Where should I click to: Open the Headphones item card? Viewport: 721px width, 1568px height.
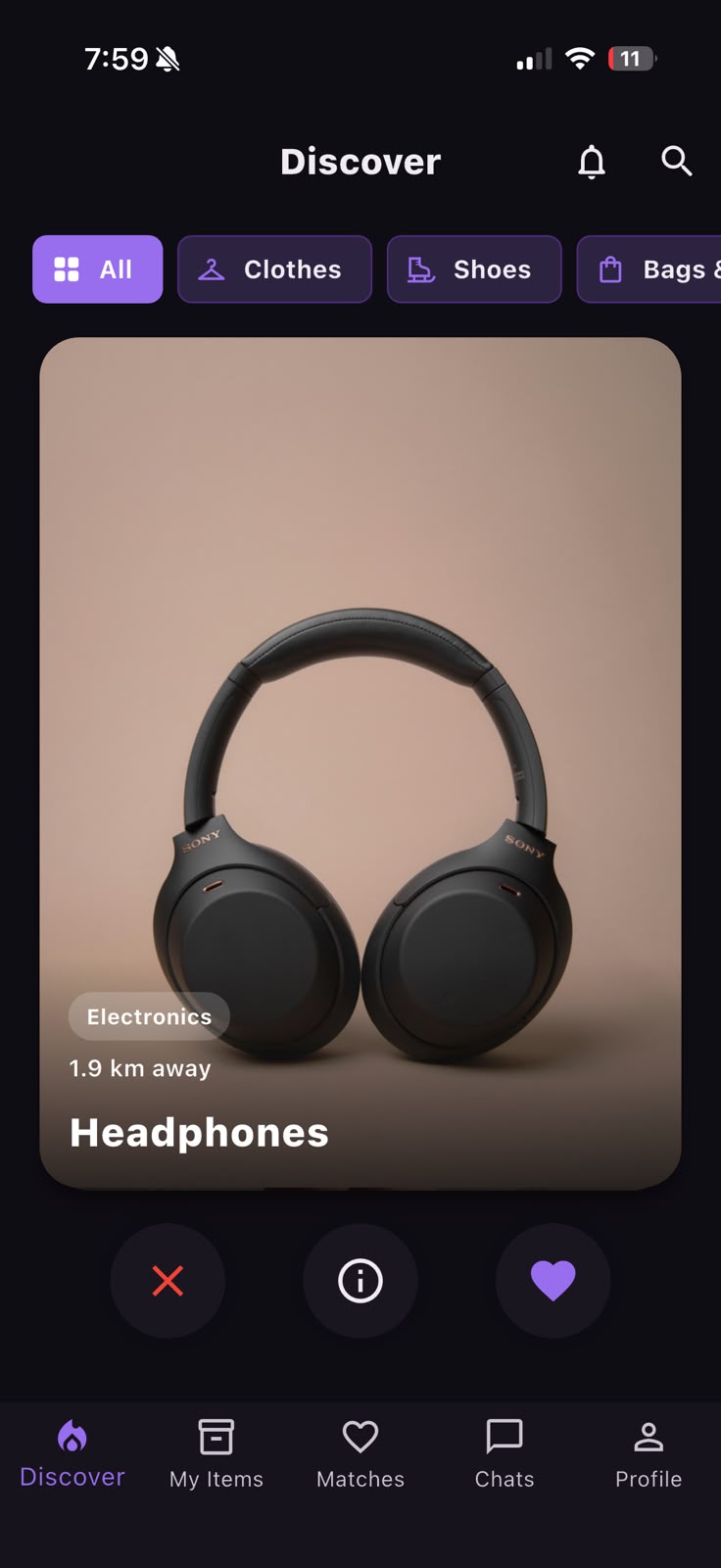pos(360,763)
